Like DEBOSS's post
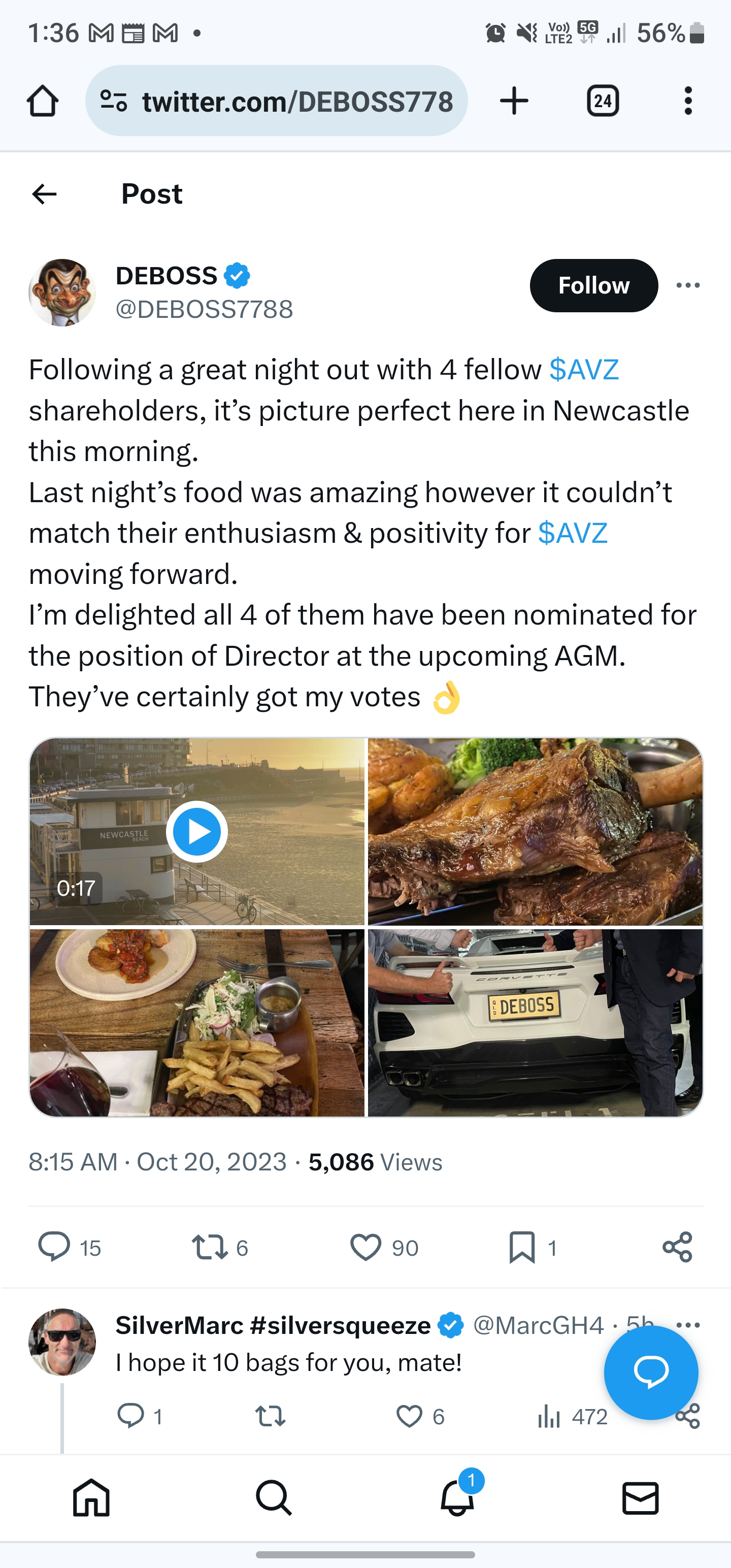This screenshot has height=1568, width=731. click(366, 1247)
